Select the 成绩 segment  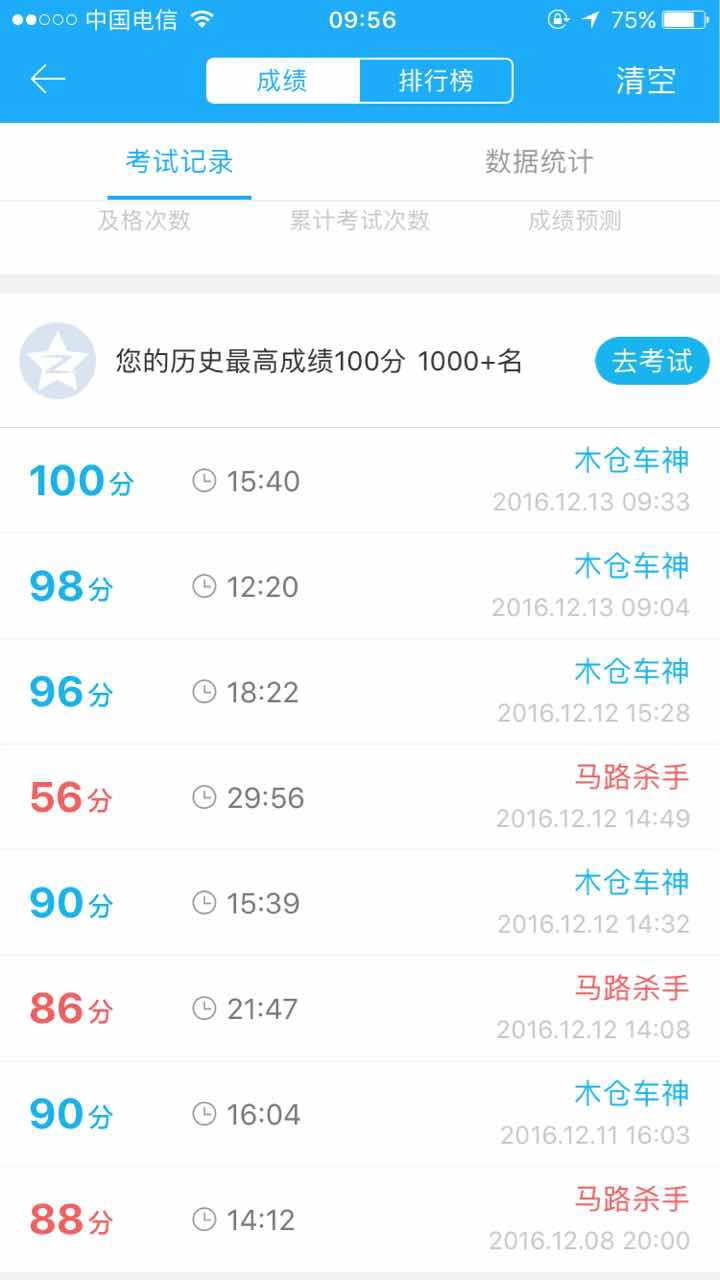click(x=283, y=81)
